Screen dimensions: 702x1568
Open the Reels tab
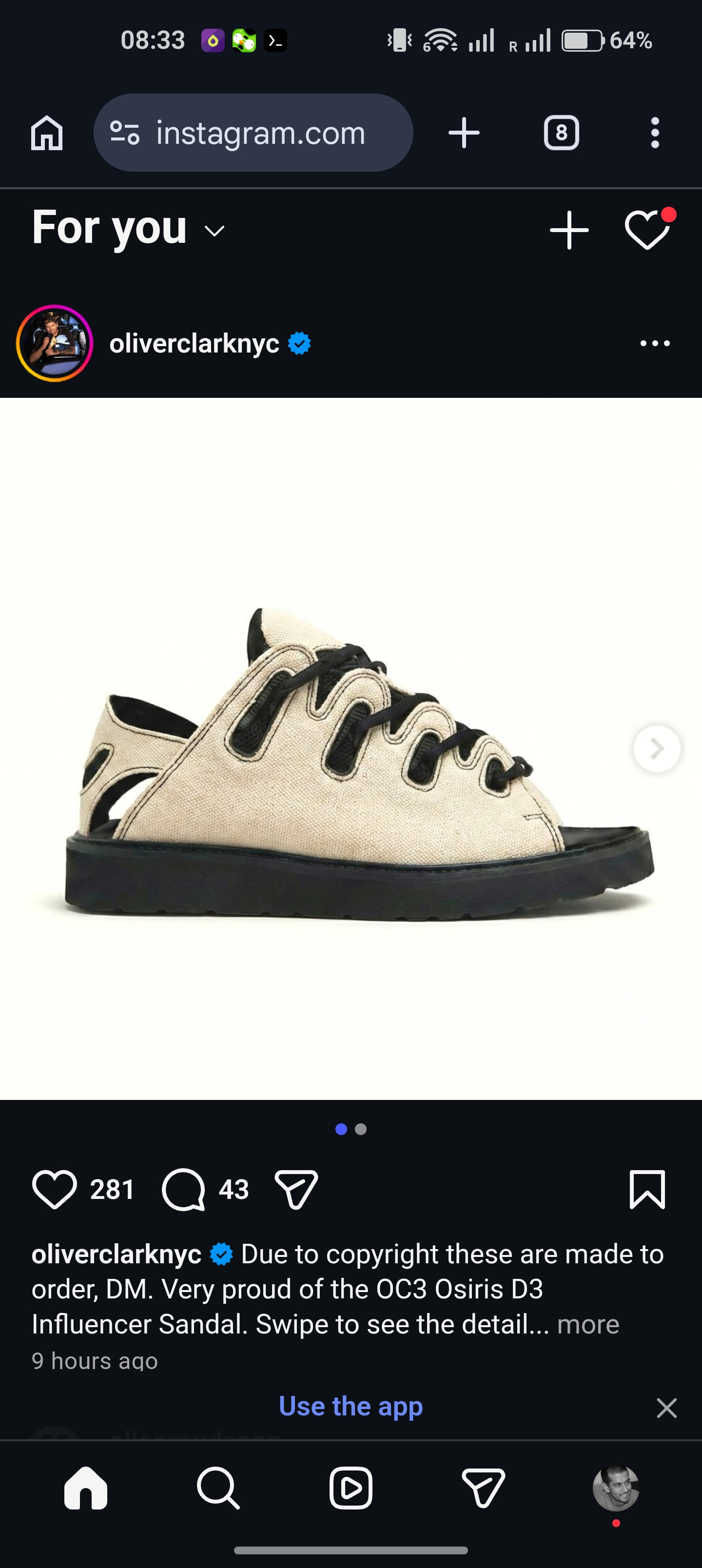coord(351,1488)
